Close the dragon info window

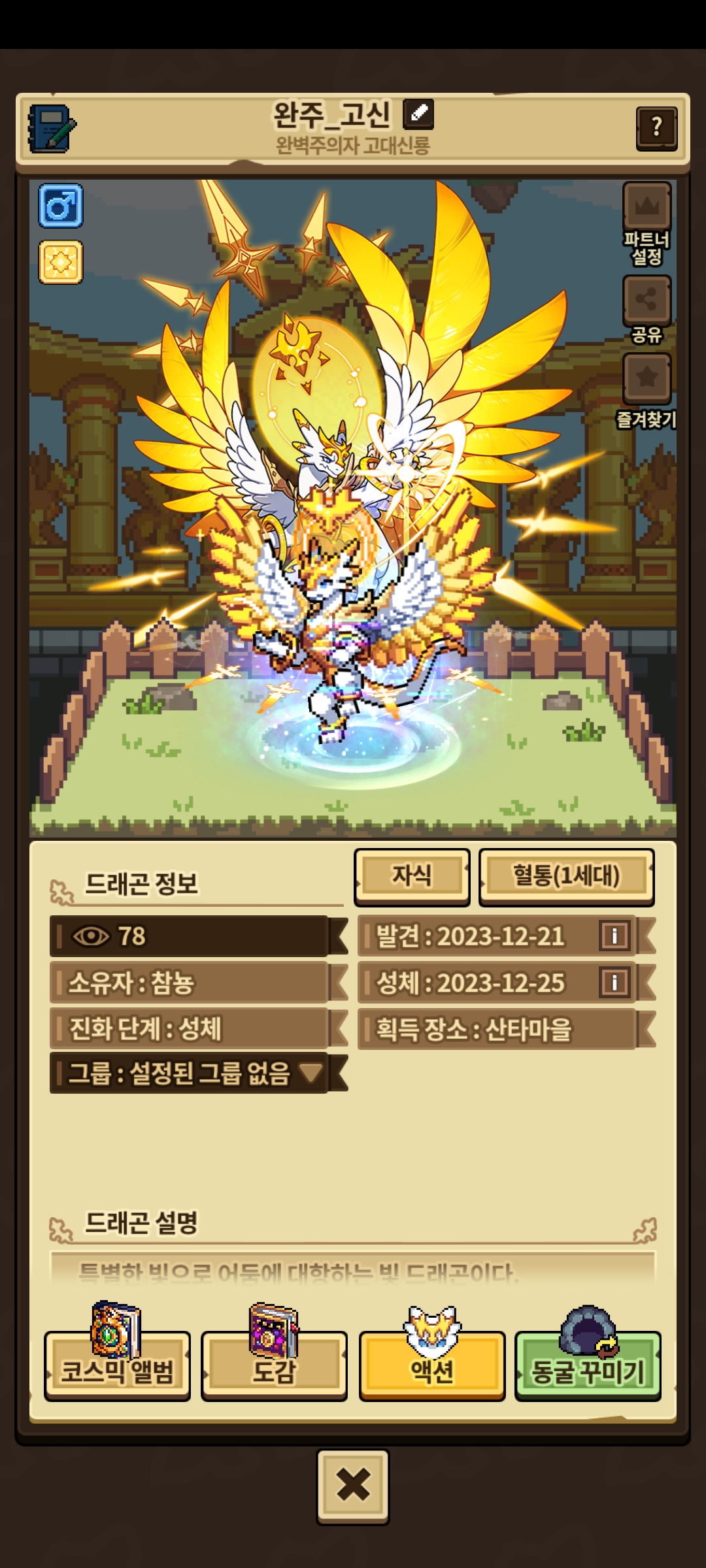(x=353, y=1486)
